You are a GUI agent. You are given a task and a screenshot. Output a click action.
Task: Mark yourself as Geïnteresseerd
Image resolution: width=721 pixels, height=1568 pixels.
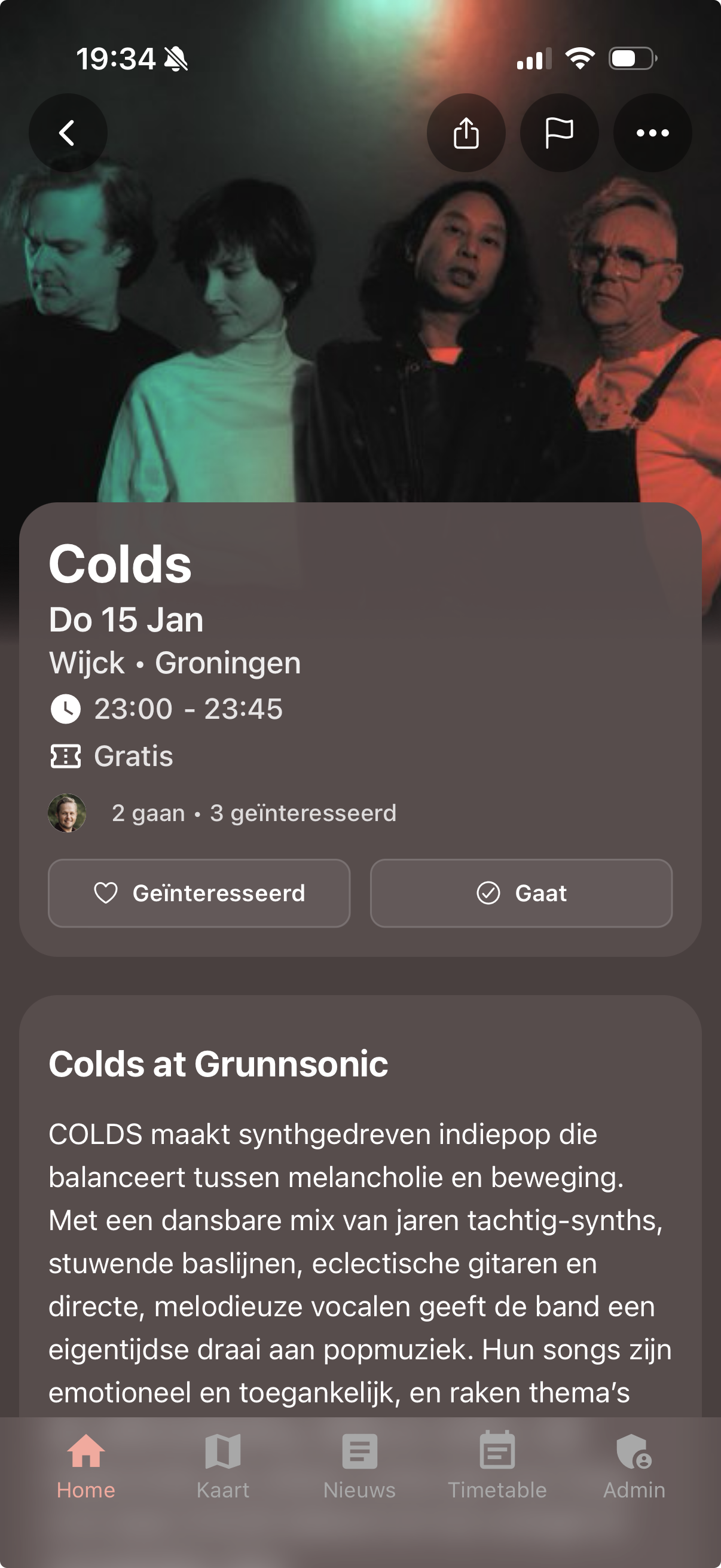click(199, 893)
